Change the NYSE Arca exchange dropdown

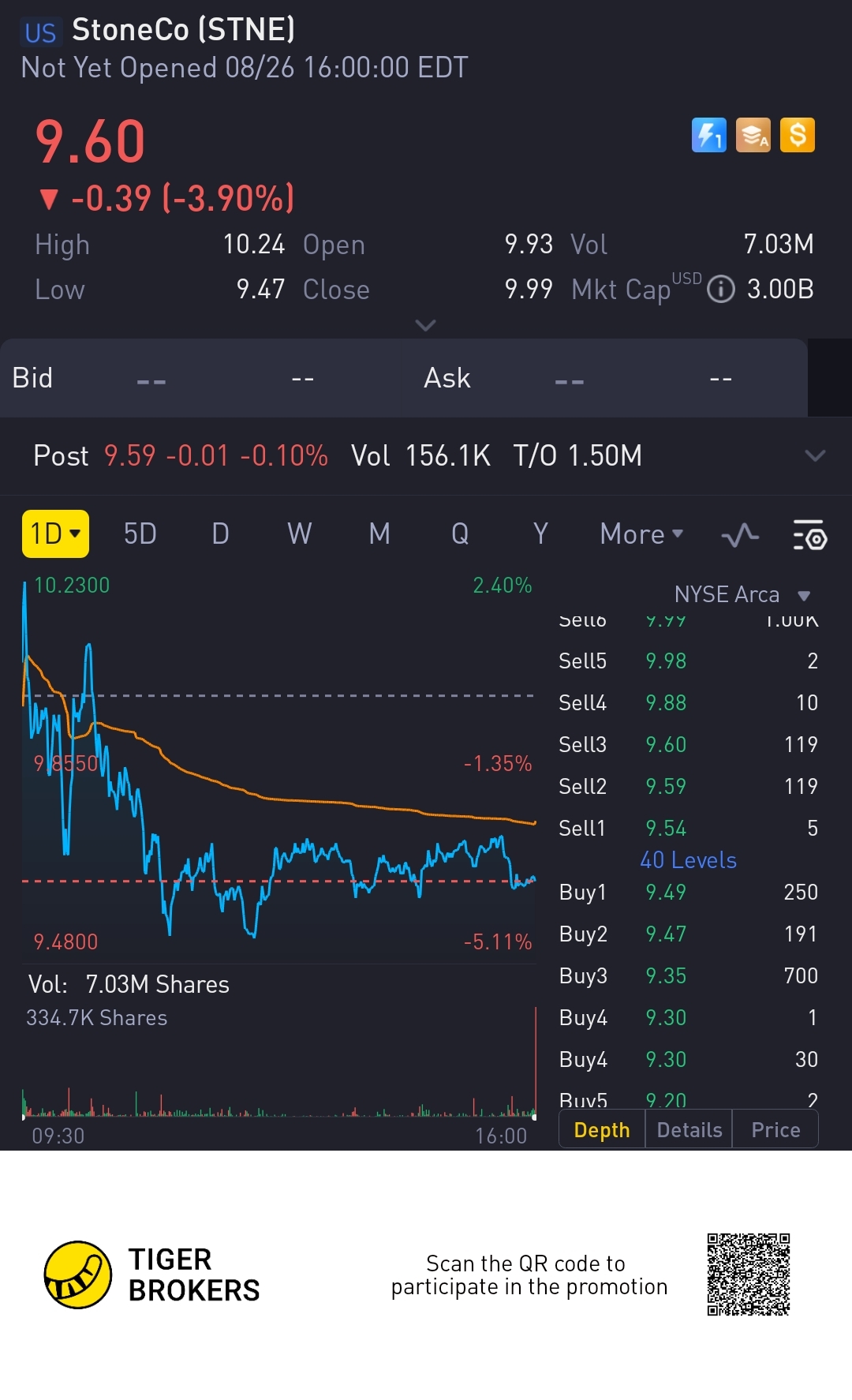tap(742, 594)
